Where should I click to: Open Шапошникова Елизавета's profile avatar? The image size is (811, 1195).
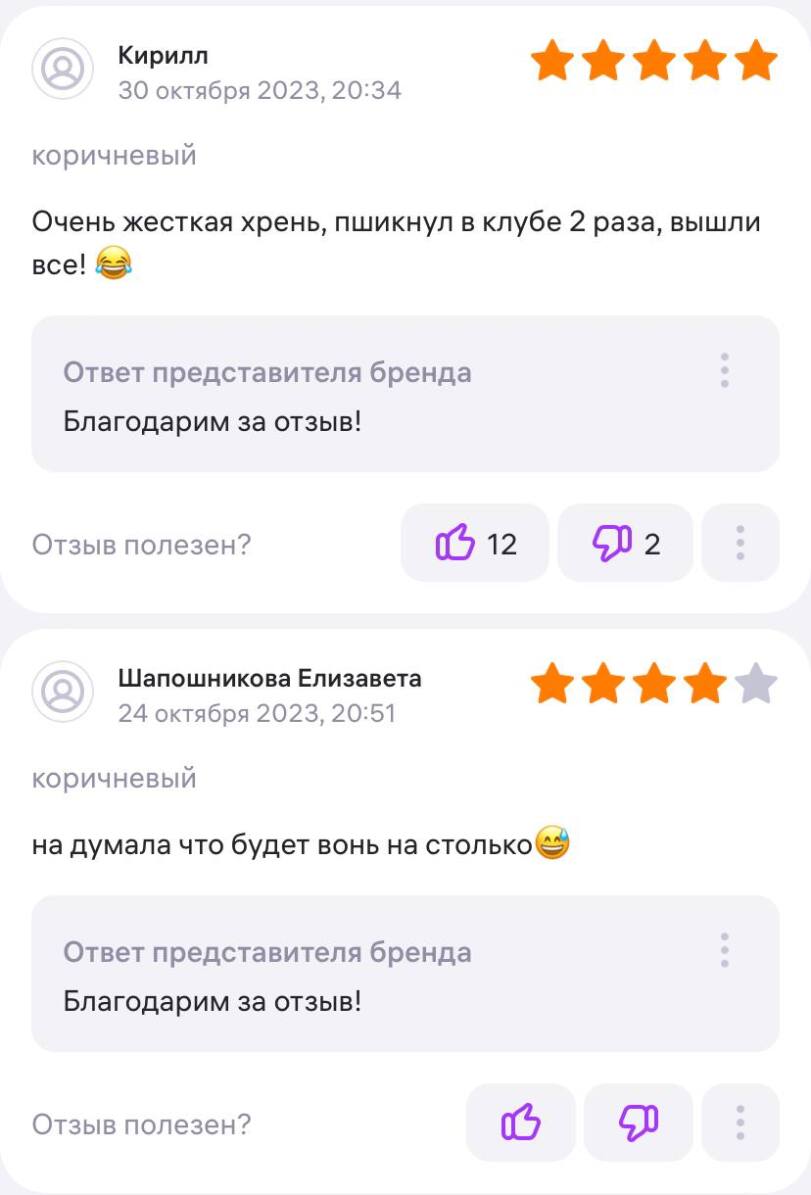tap(64, 691)
